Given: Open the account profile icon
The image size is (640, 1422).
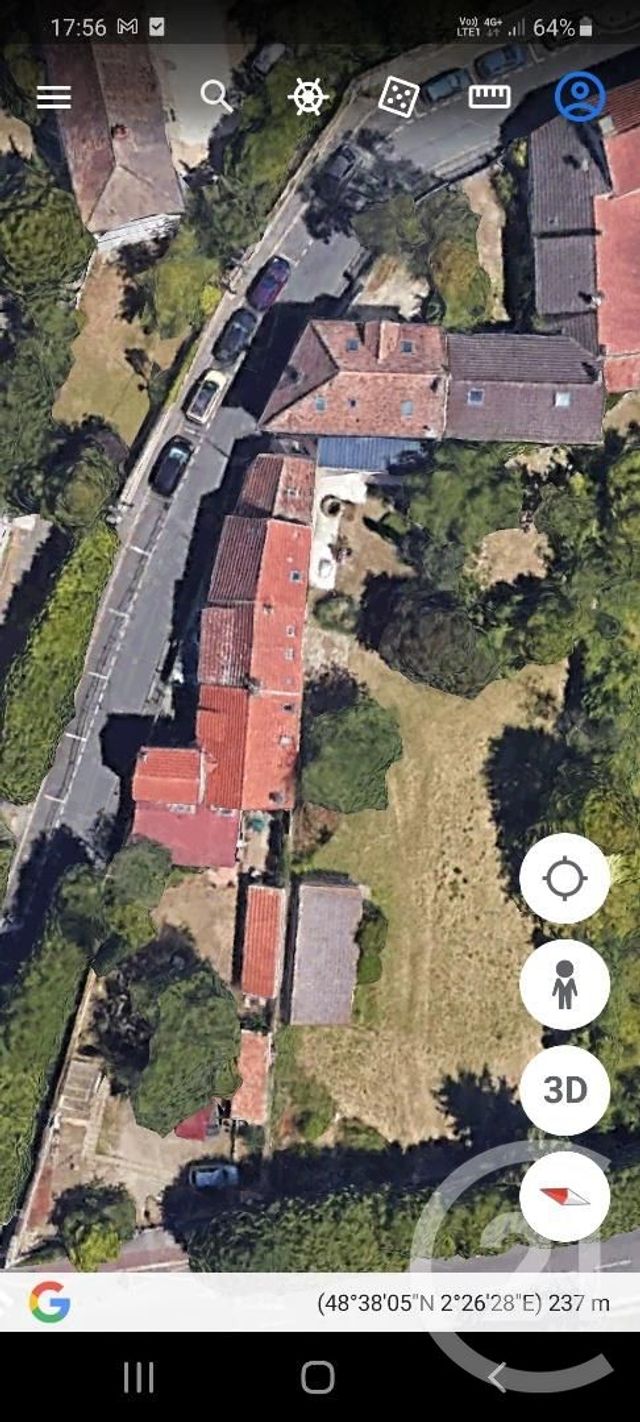Looking at the screenshot, I should pos(580,97).
